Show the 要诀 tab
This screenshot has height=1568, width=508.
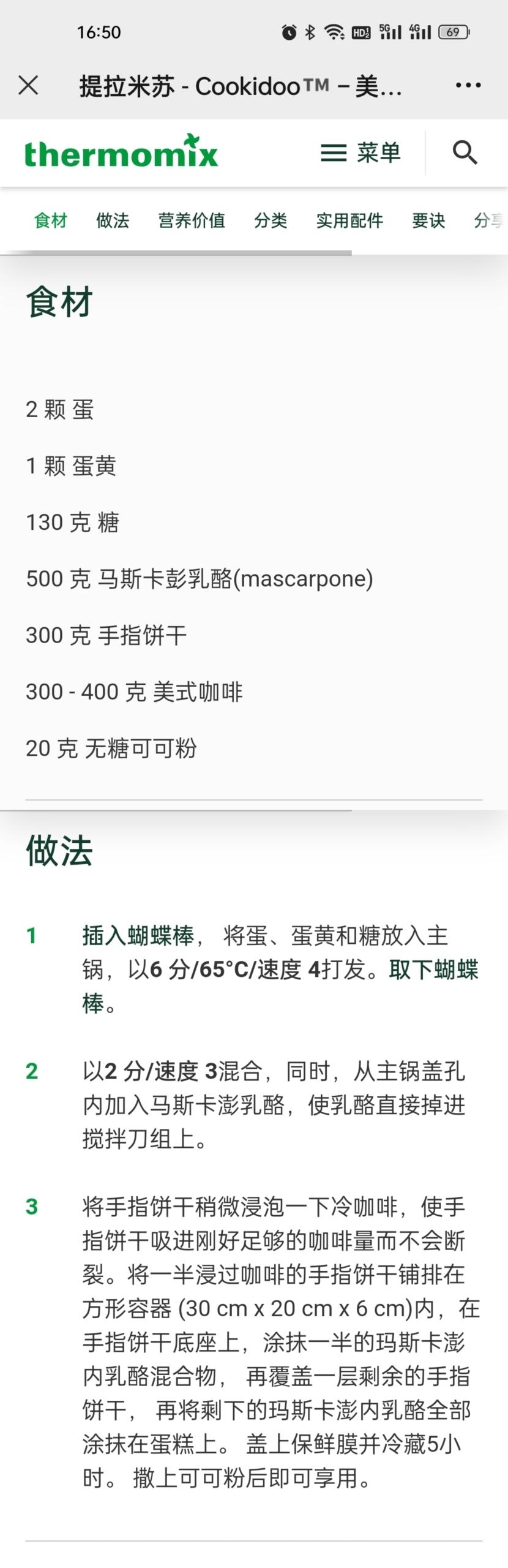428,221
